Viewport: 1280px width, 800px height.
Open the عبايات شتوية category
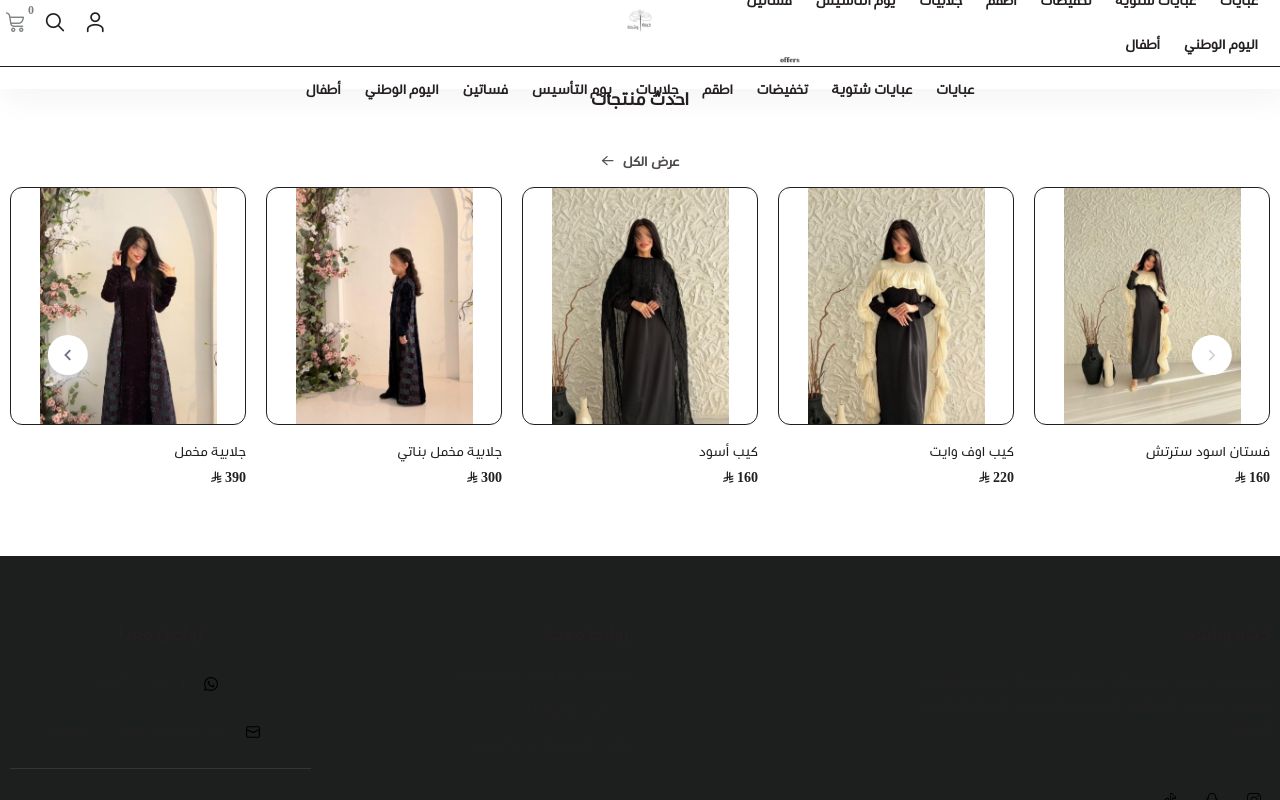(872, 89)
